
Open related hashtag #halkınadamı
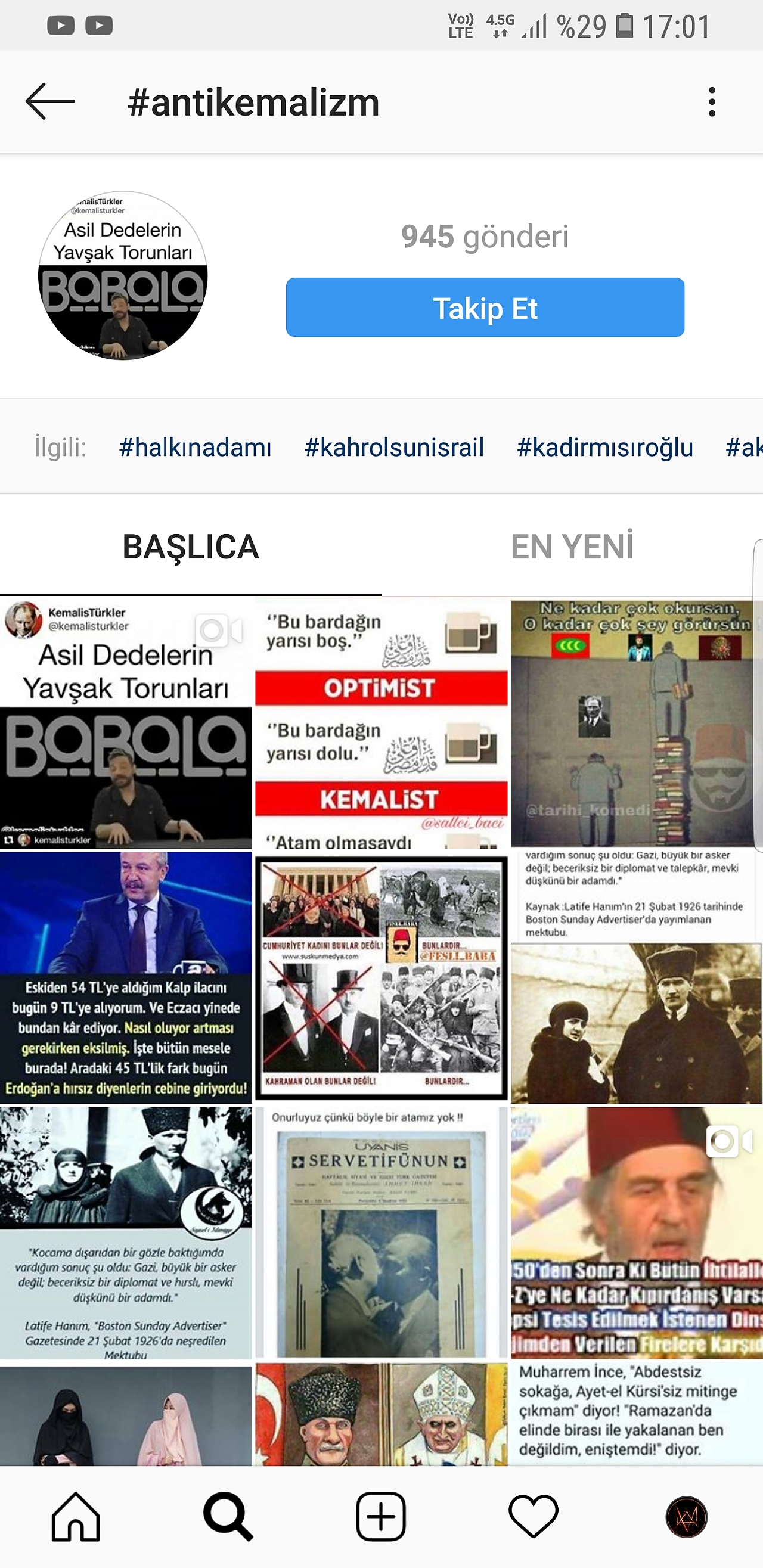(195, 448)
